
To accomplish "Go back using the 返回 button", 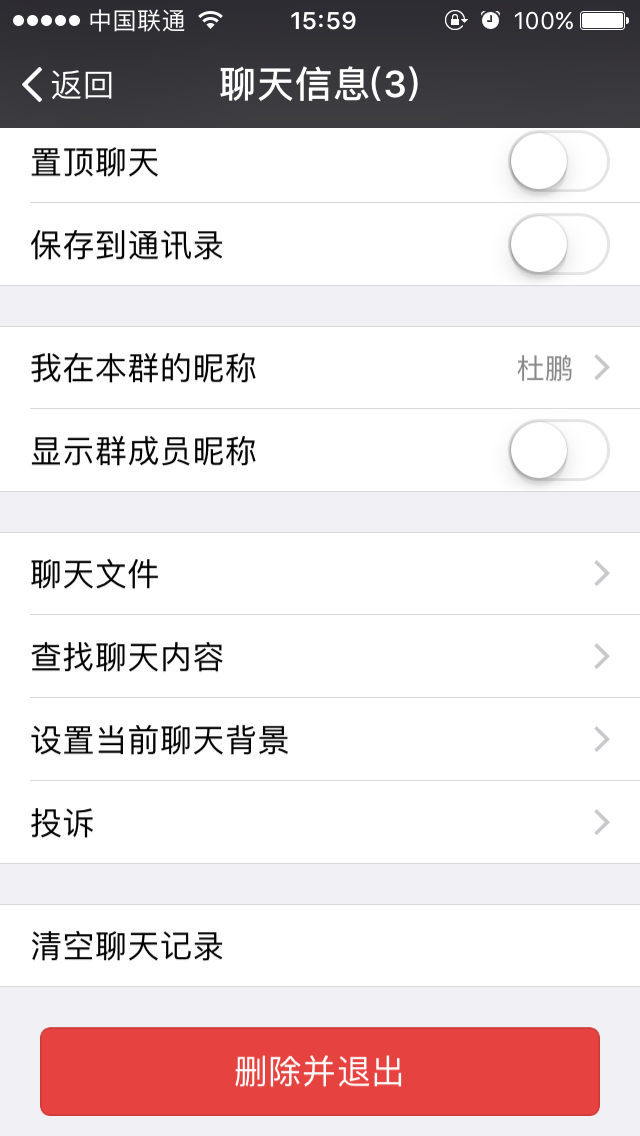I will click(x=67, y=85).
